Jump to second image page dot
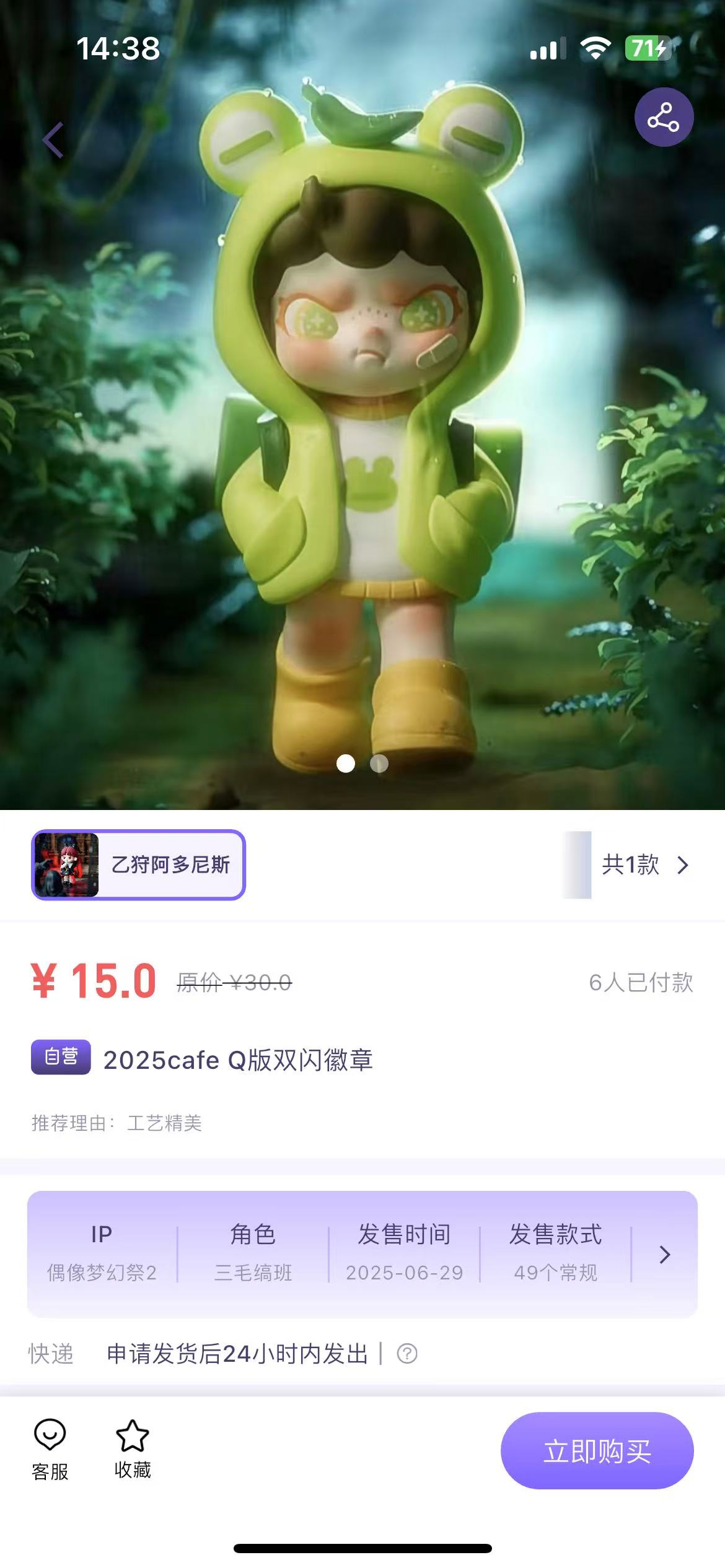Viewport: 725px width, 1568px height. point(379,764)
